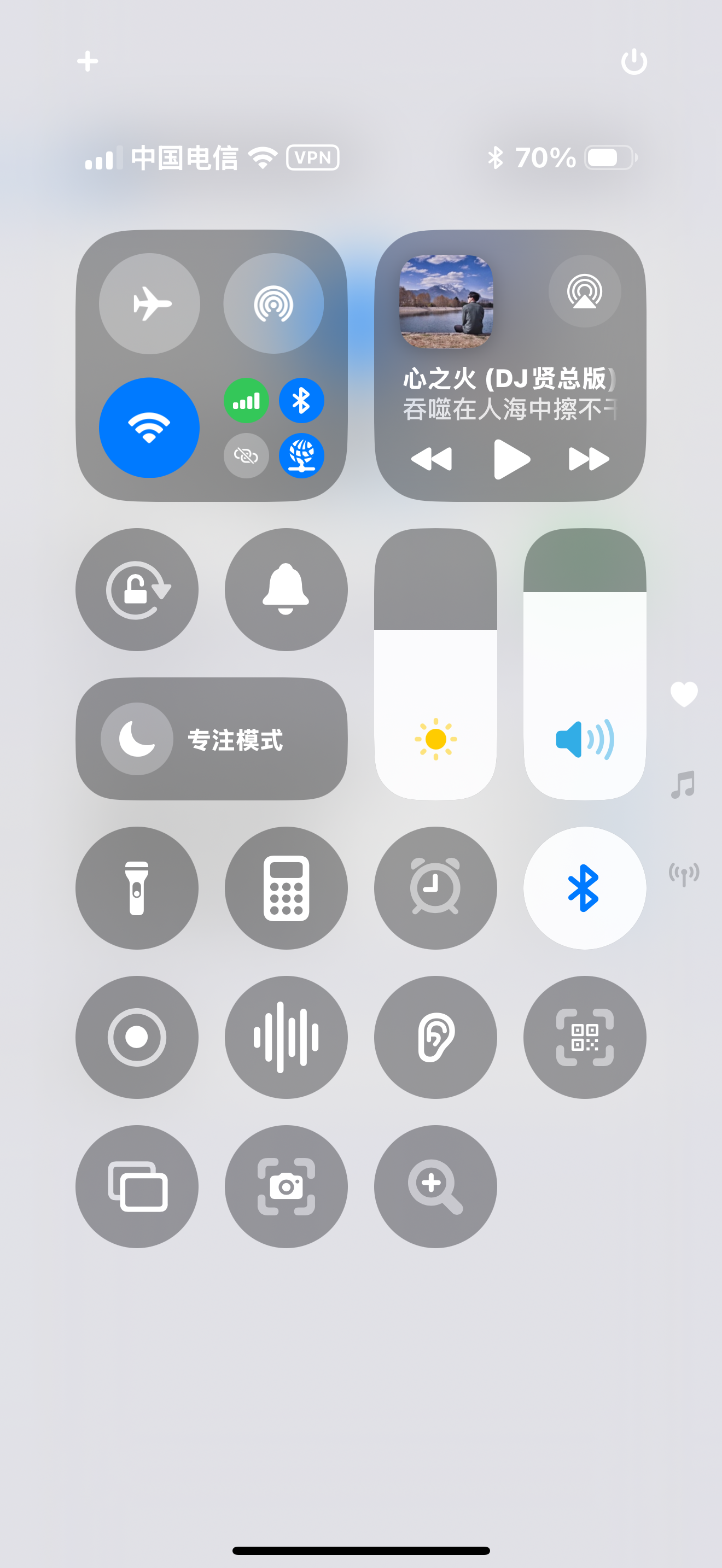Toggle airplane mode
The image size is (722, 1568).
tap(149, 303)
